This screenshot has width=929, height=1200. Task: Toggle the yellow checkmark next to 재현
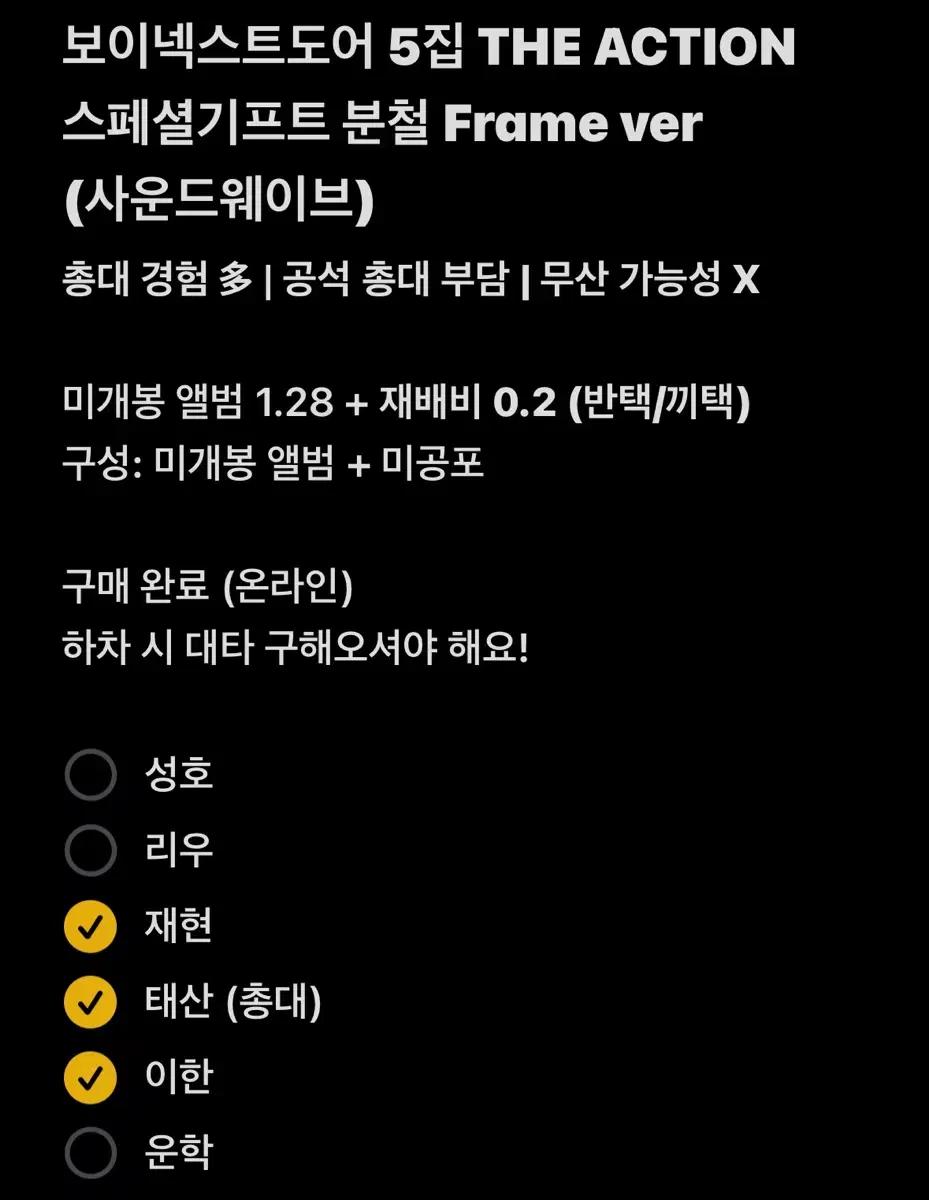[90, 926]
